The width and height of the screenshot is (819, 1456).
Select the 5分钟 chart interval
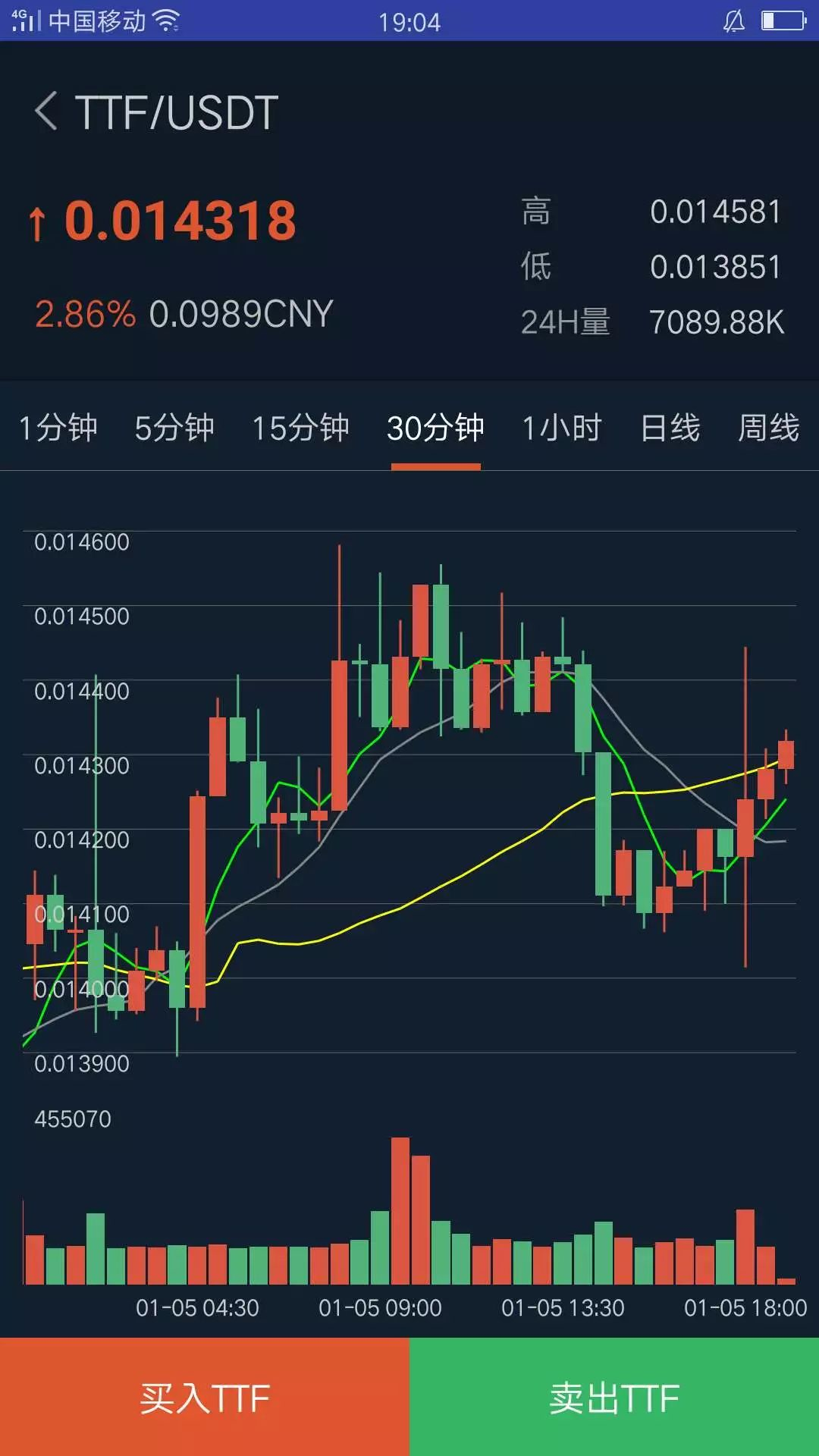174,428
